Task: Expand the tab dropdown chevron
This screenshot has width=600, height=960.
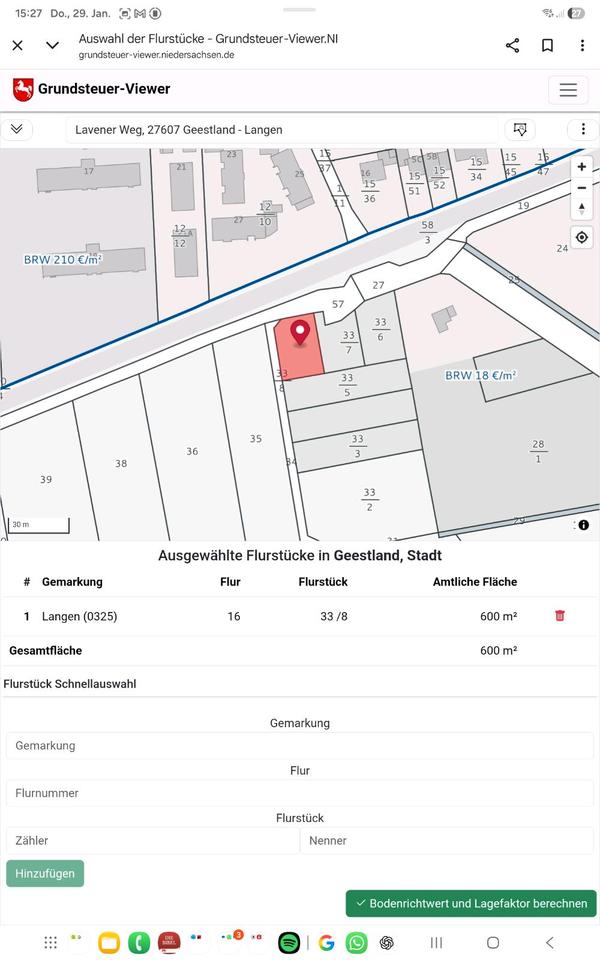Action: point(52,45)
